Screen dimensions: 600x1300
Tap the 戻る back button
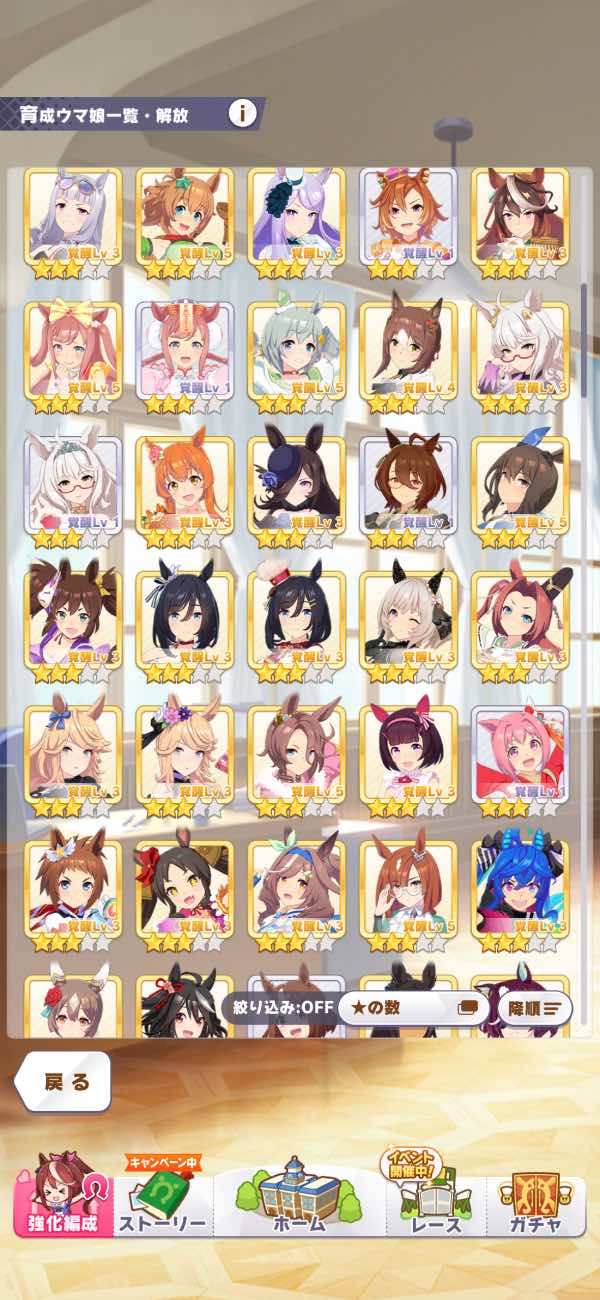coord(64,1082)
